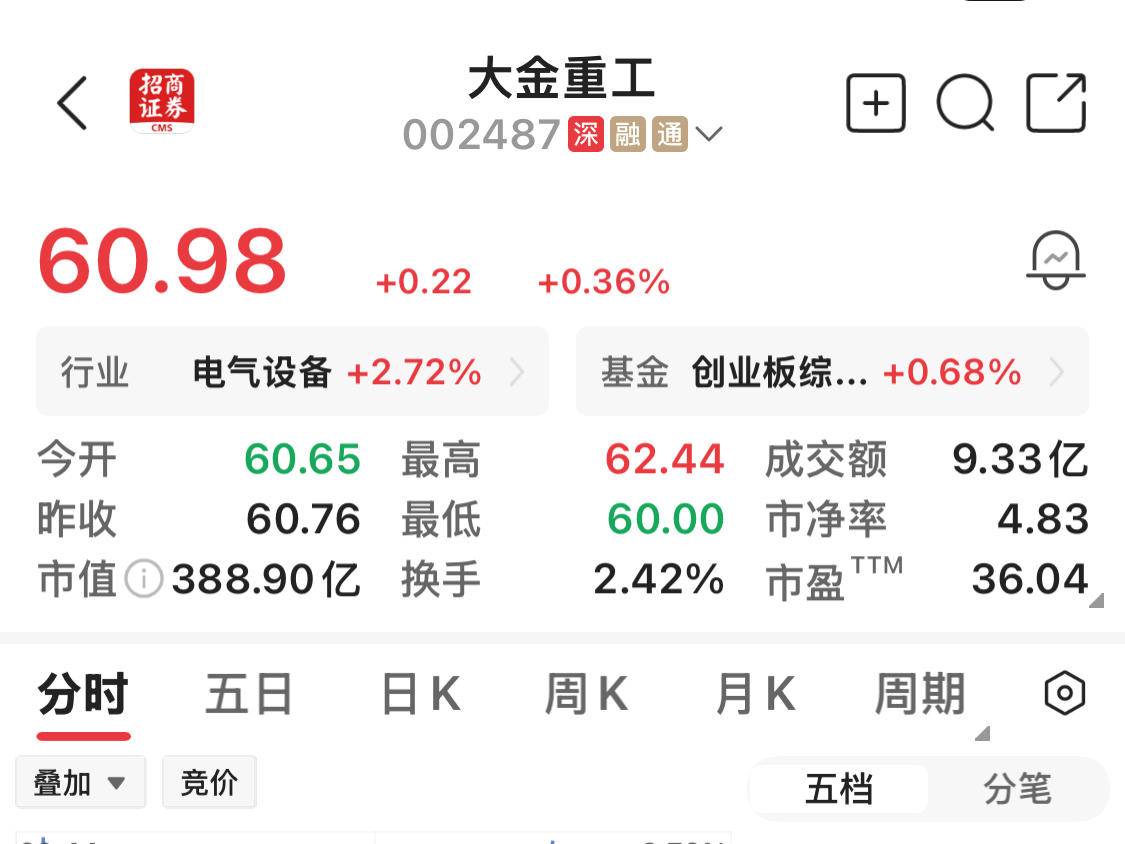Switch to the 五日 chart tab

248,694
